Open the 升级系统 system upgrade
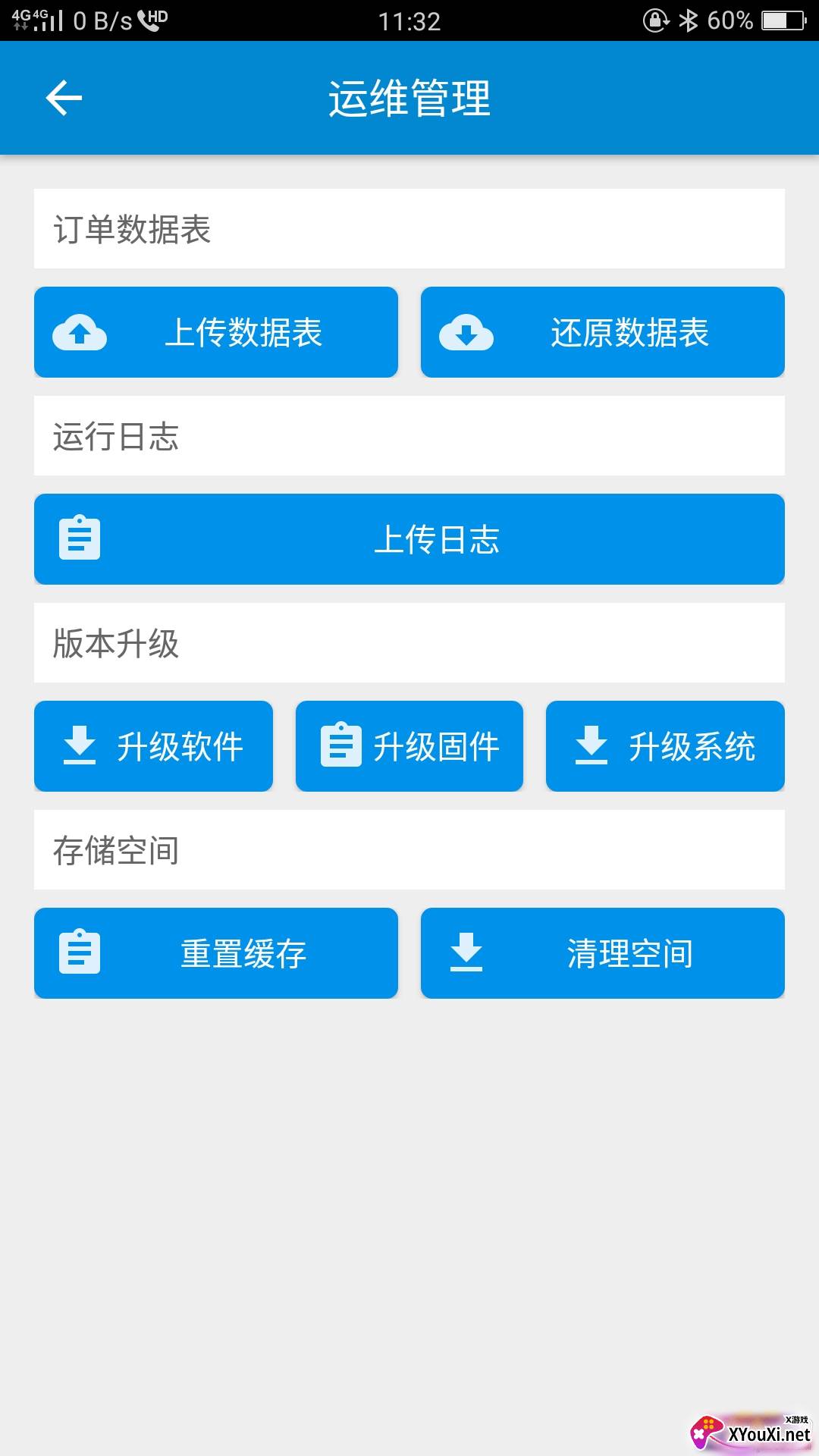 pyautogui.click(x=665, y=746)
